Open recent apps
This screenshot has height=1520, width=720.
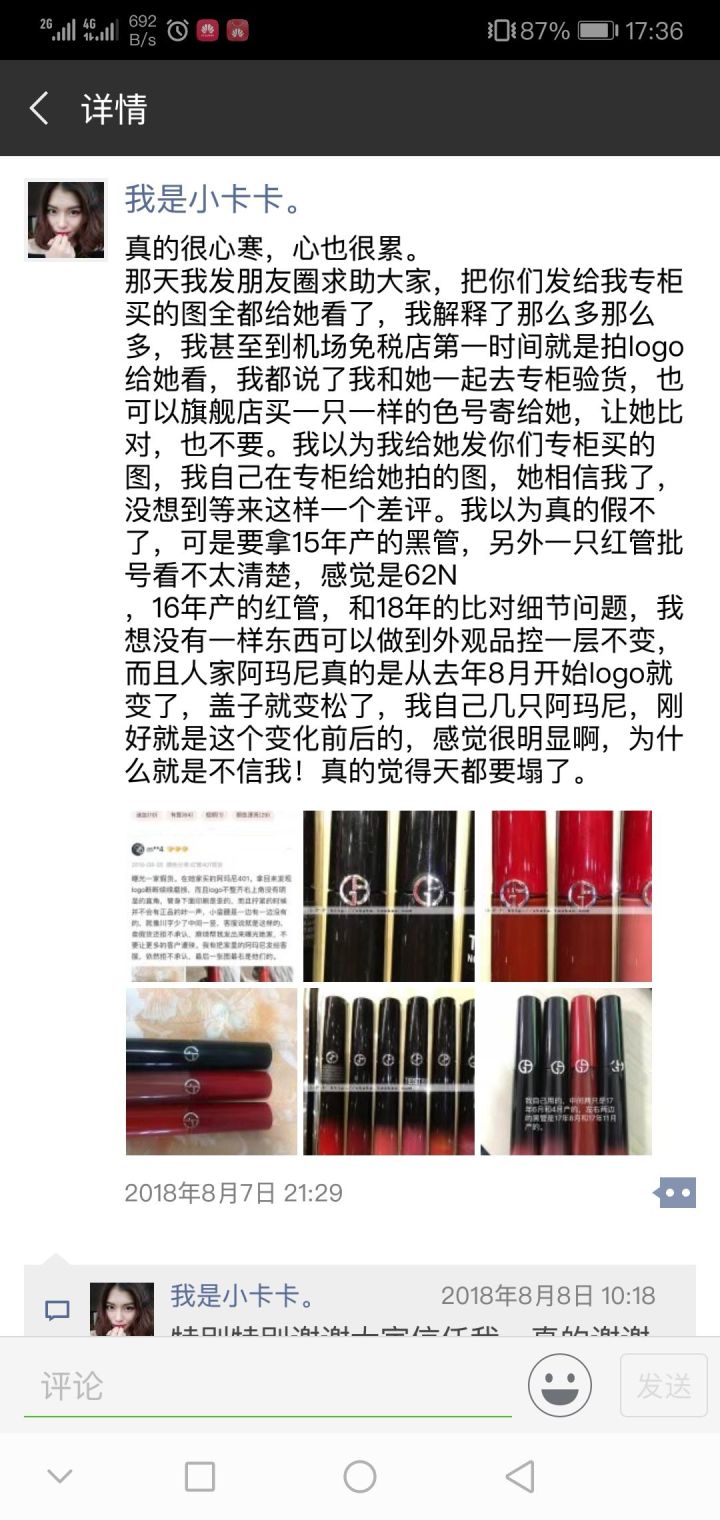[200, 1476]
